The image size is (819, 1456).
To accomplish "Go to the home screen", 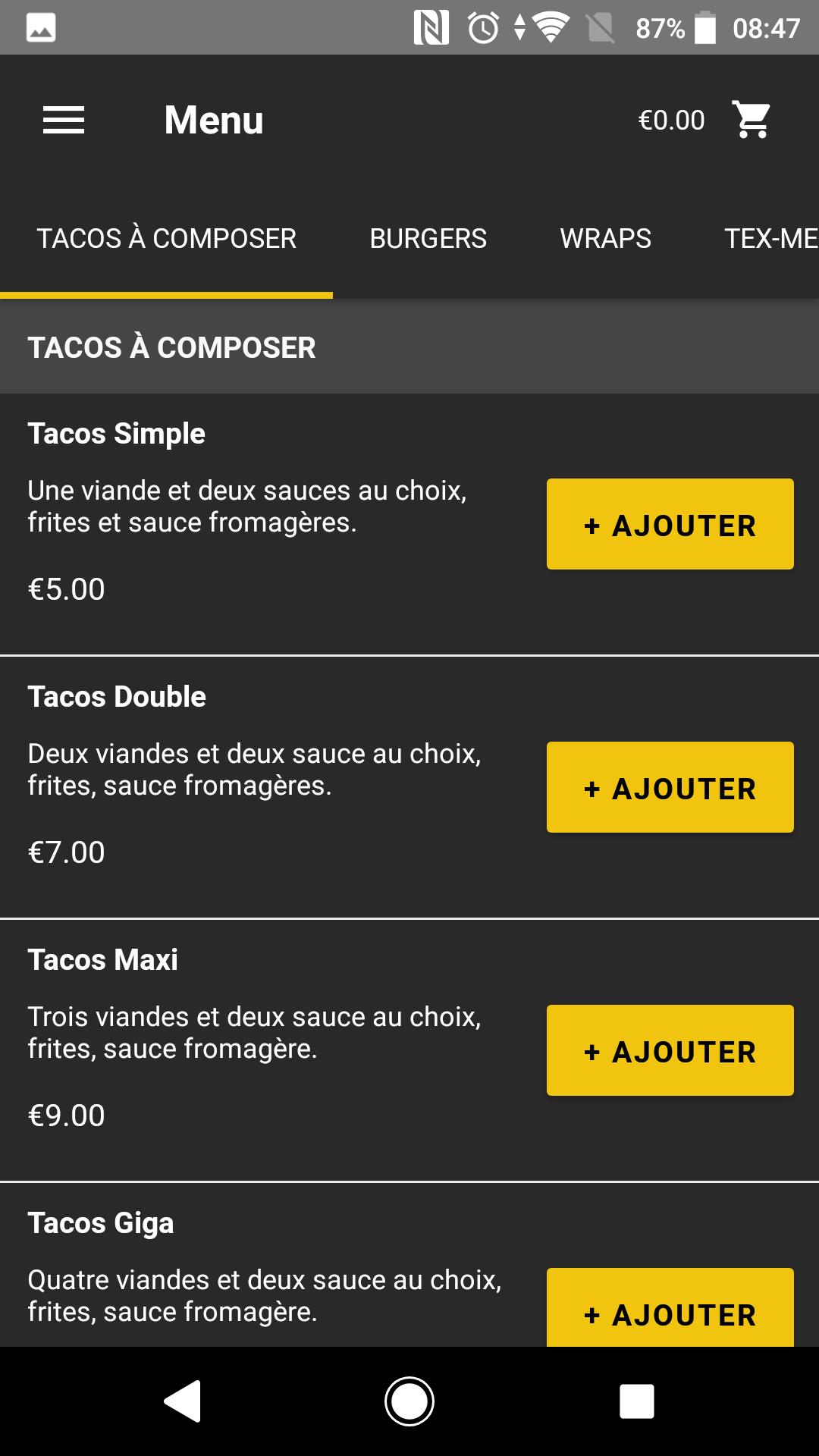I will 409,1401.
